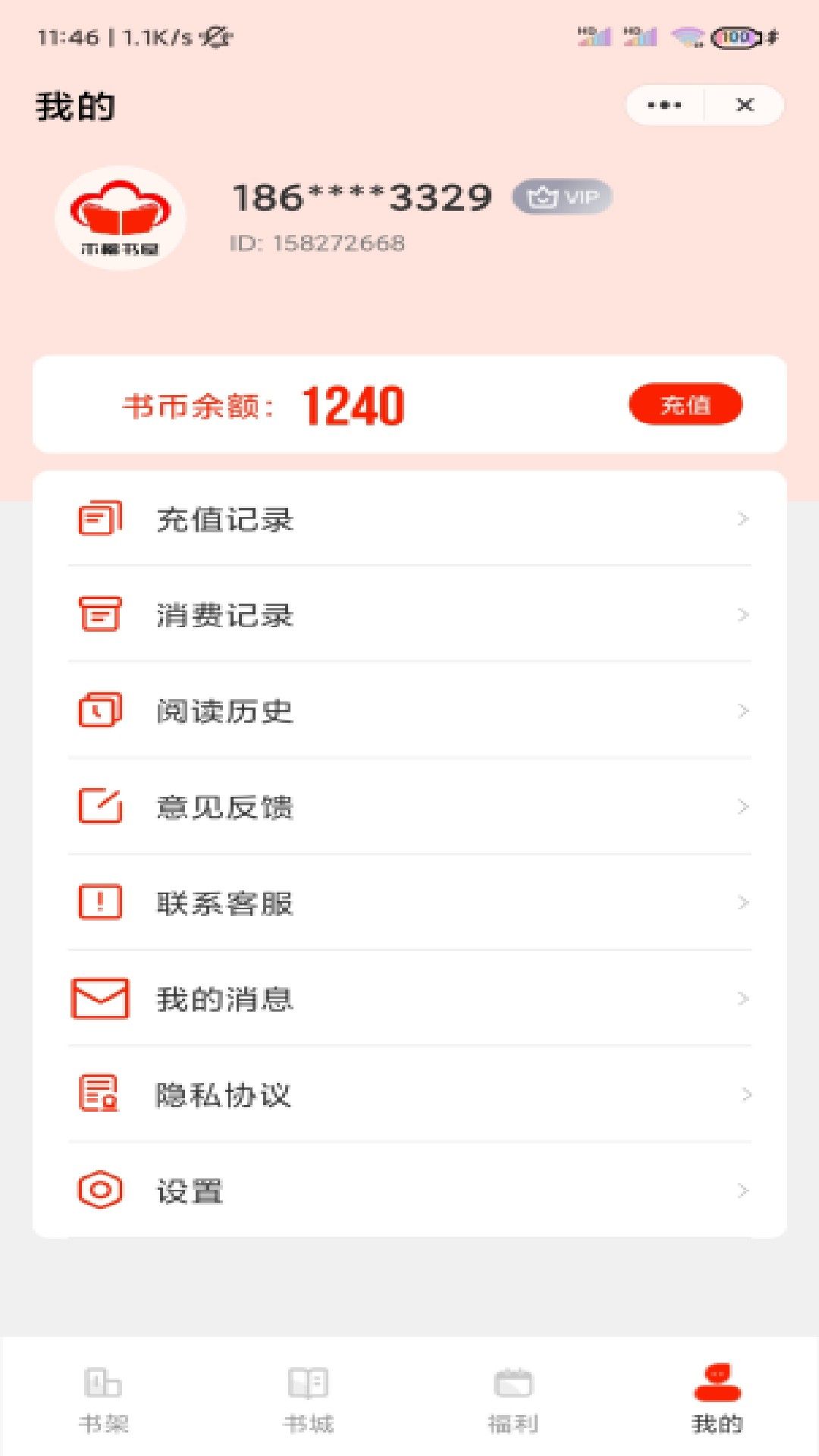
Task: Click the 我的消息 envelope icon
Action: tap(100, 999)
